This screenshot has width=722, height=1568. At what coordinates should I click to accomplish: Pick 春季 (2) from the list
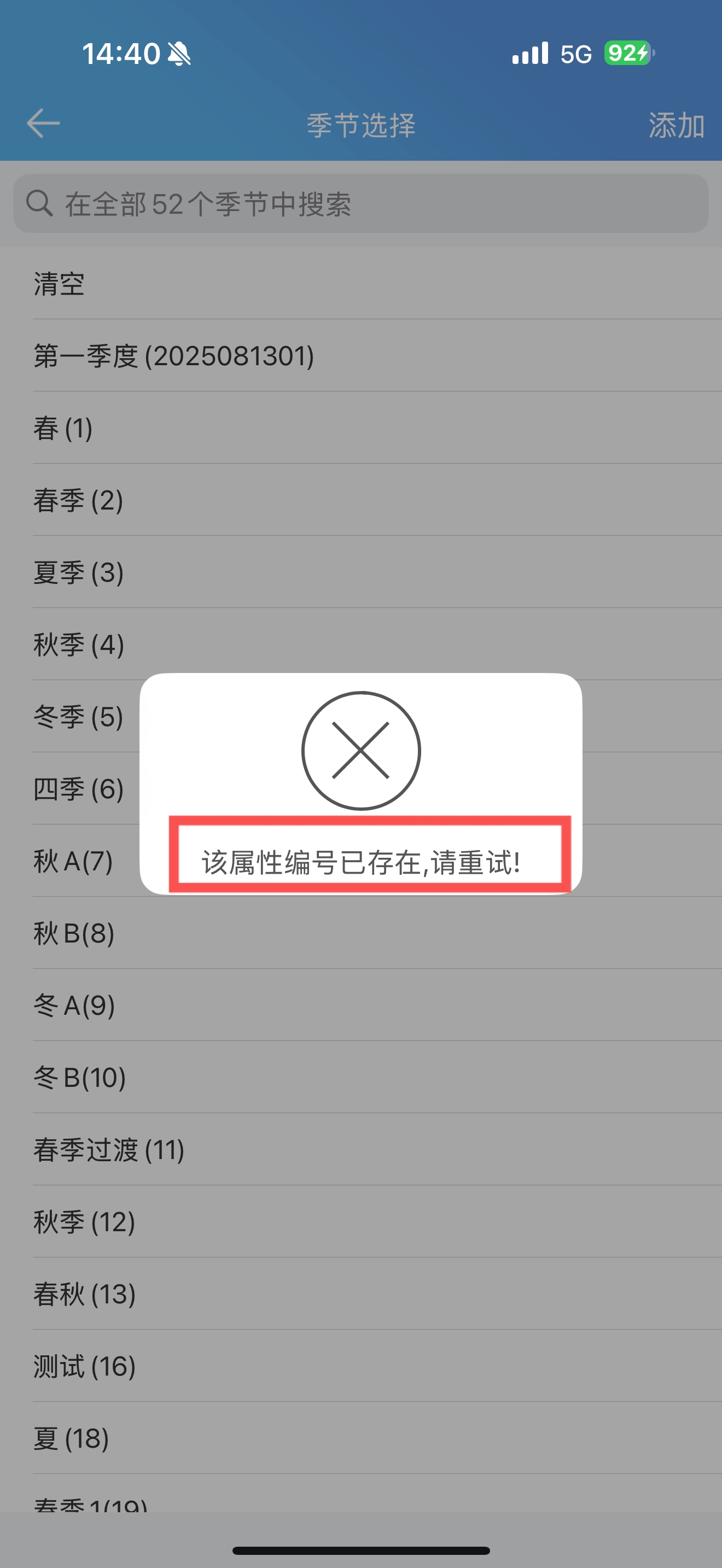[361, 500]
